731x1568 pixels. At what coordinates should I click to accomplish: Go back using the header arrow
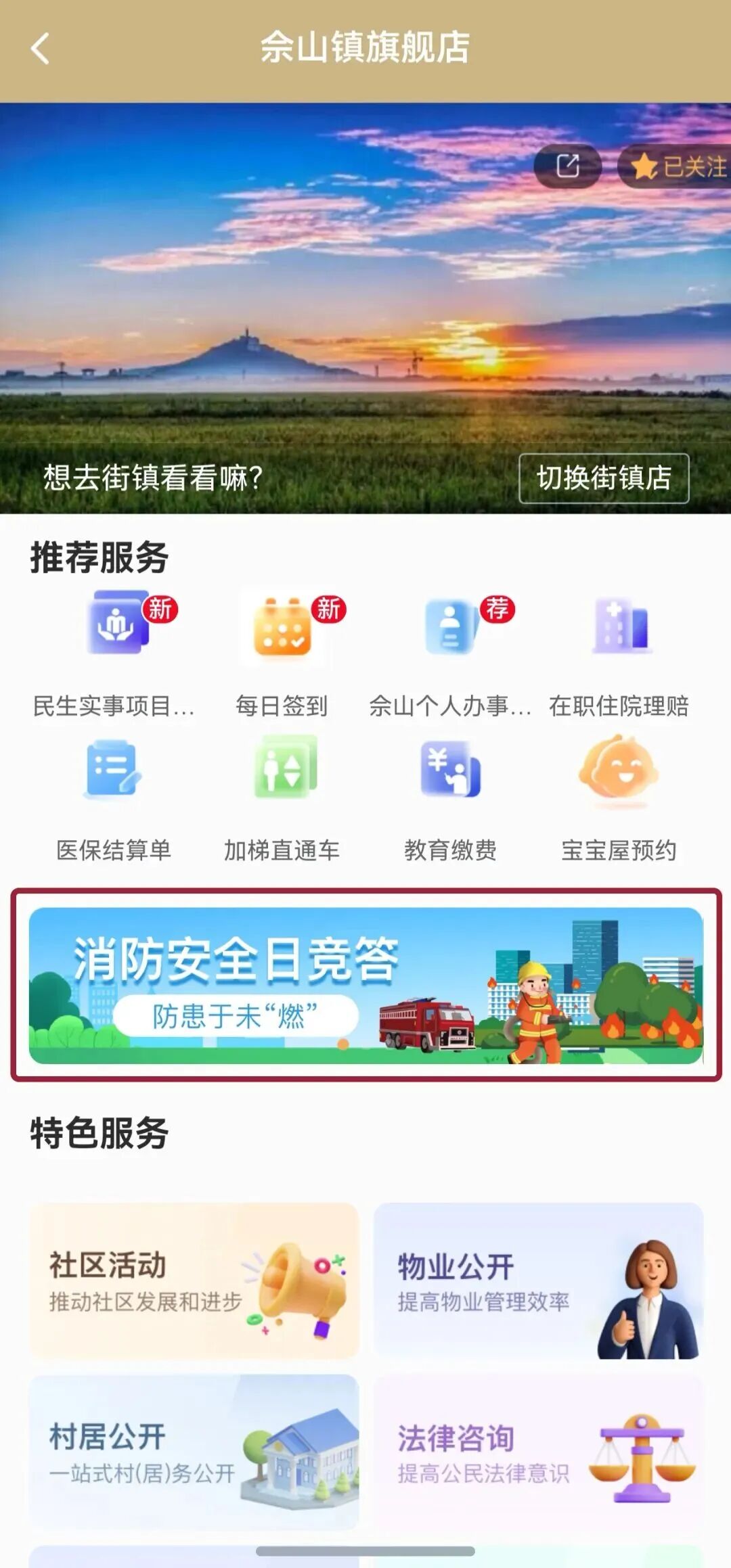point(41,49)
